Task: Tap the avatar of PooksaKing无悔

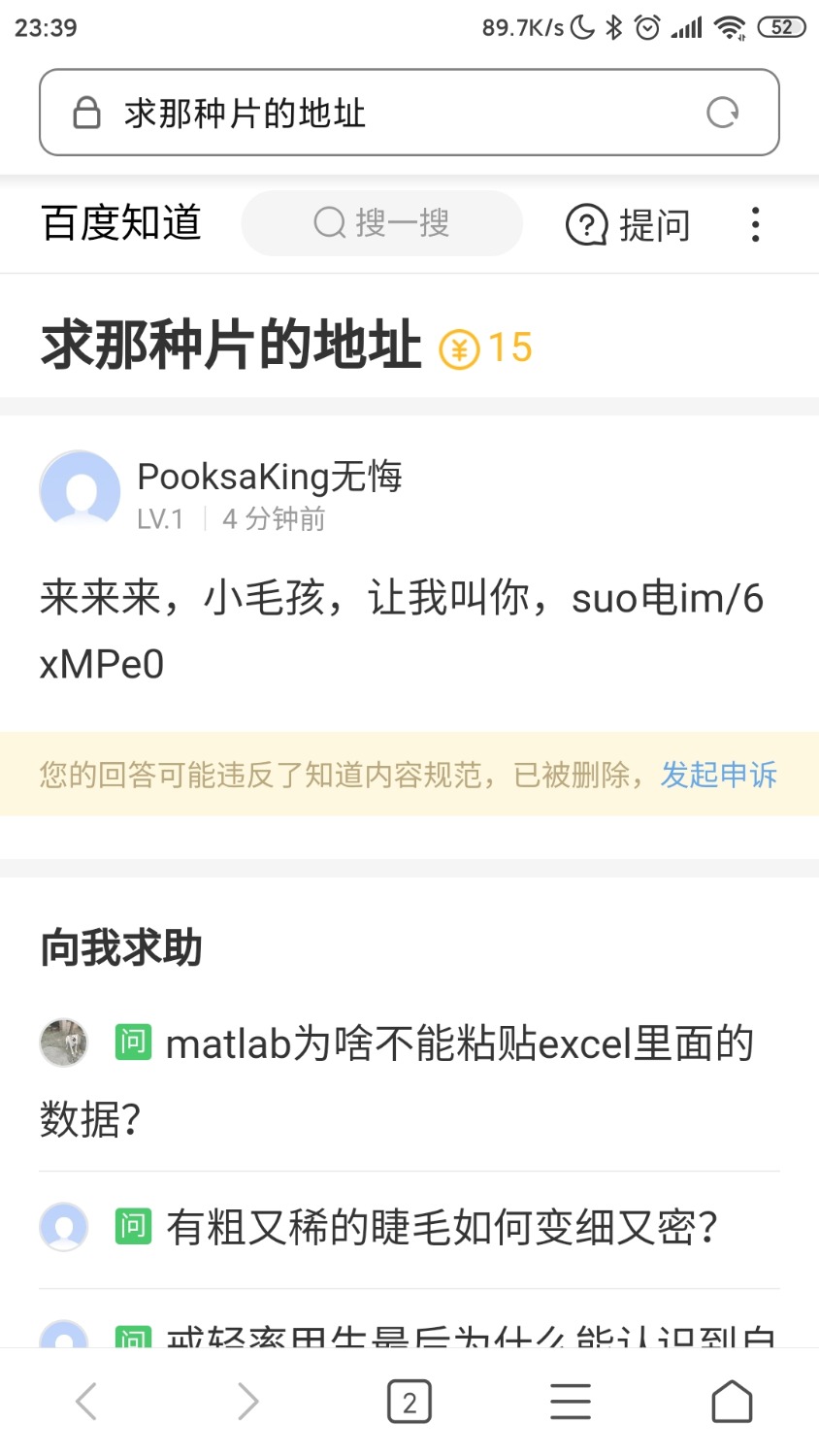Action: [x=80, y=489]
